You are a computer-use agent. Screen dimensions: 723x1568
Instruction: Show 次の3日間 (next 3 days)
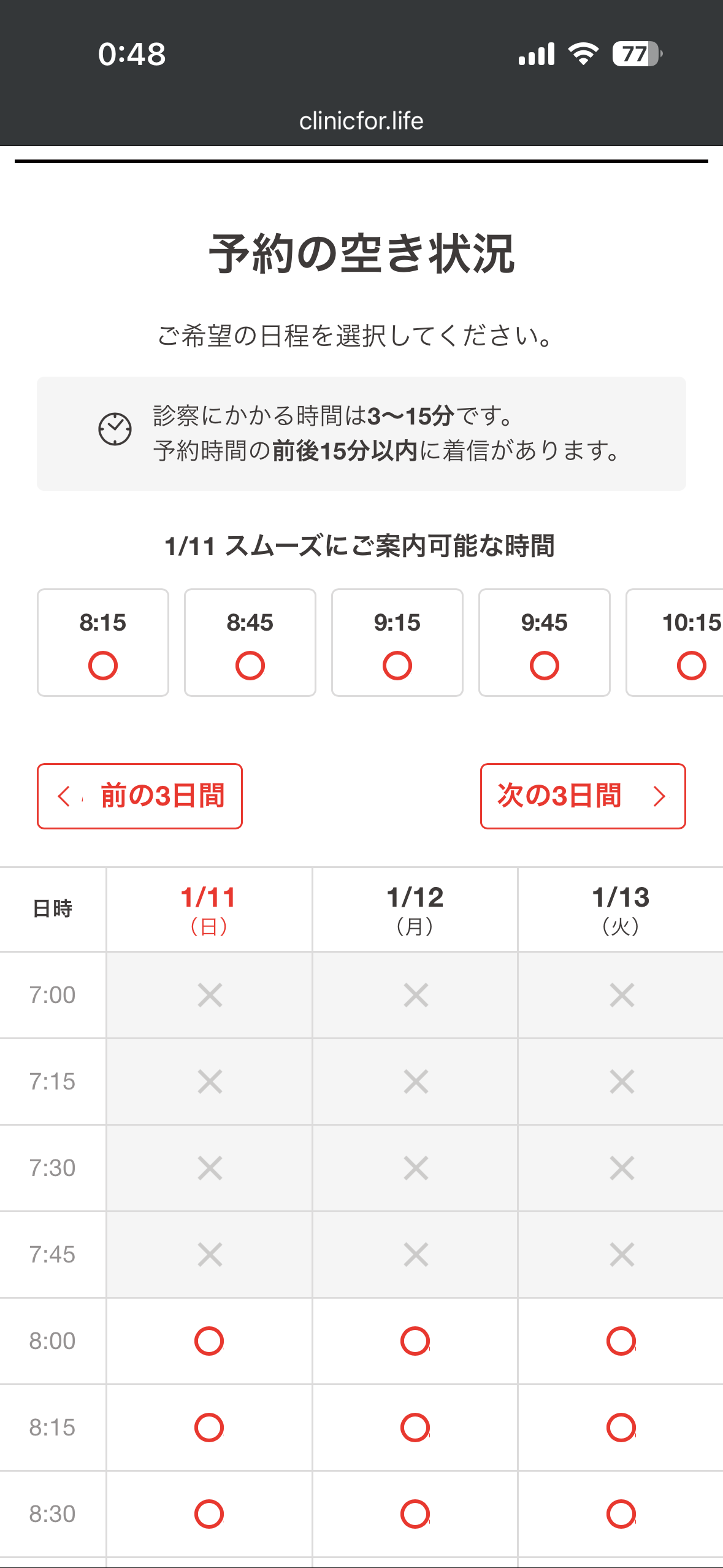(583, 796)
